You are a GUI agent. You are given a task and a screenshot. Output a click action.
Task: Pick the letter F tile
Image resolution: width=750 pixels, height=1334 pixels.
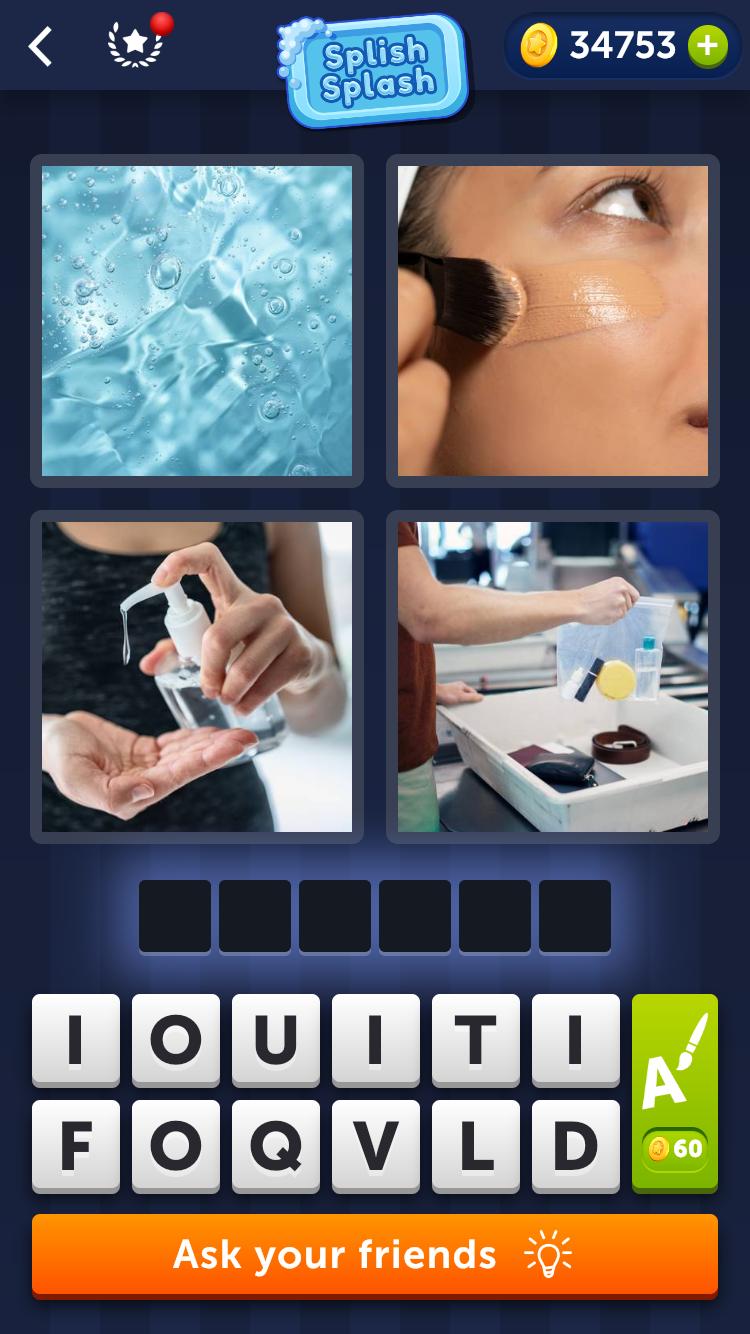pyautogui.click(x=76, y=1146)
